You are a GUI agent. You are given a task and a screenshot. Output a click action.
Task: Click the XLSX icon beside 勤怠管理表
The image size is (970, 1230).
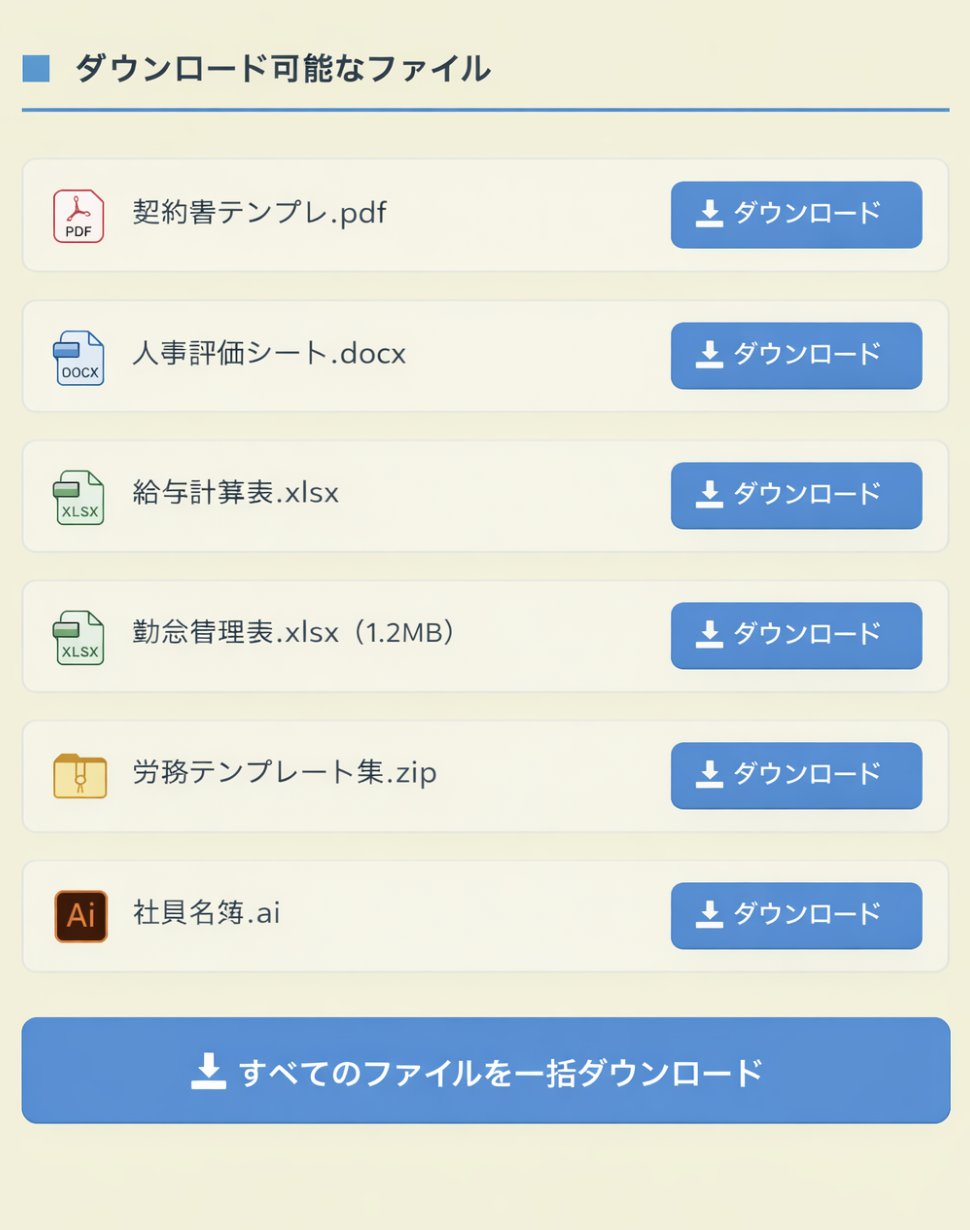point(78,635)
